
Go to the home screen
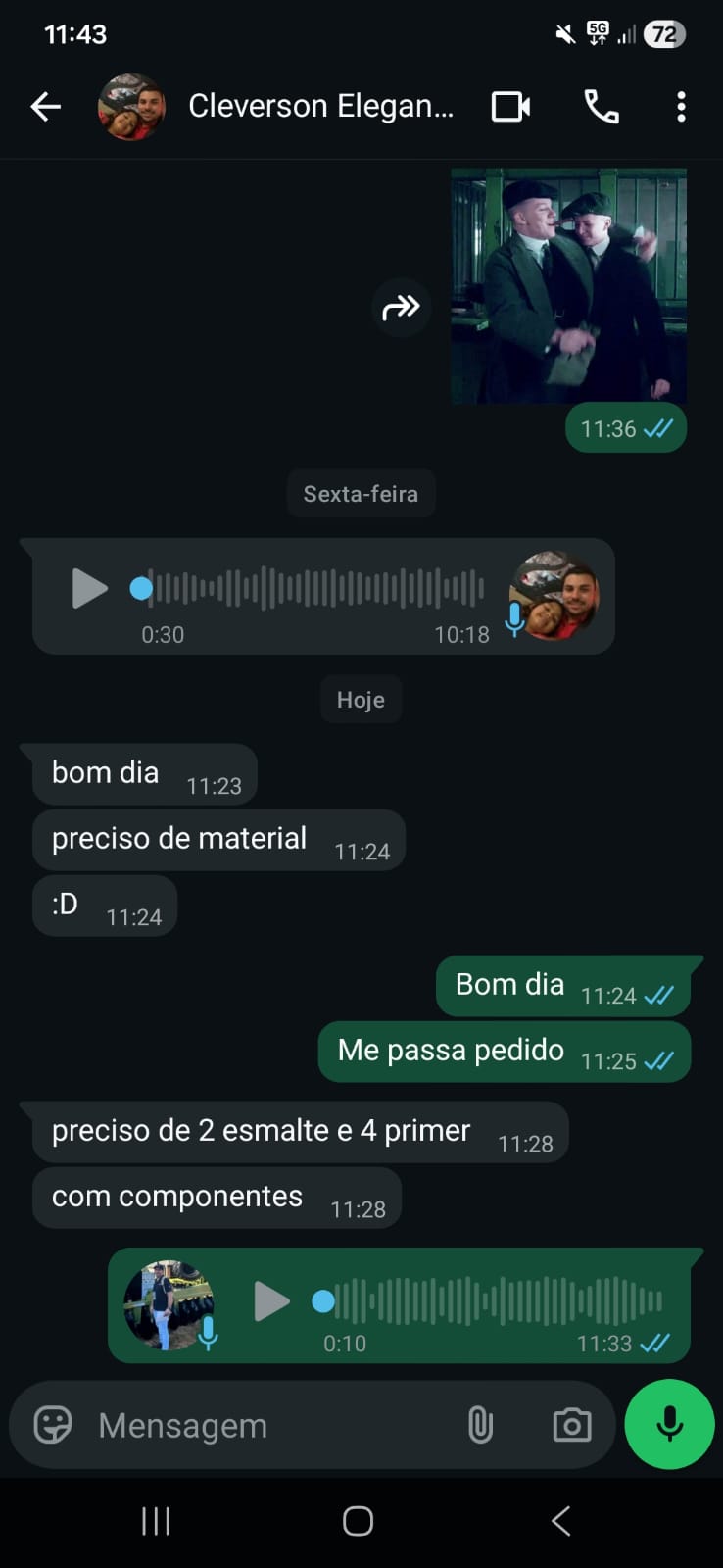(x=359, y=1521)
